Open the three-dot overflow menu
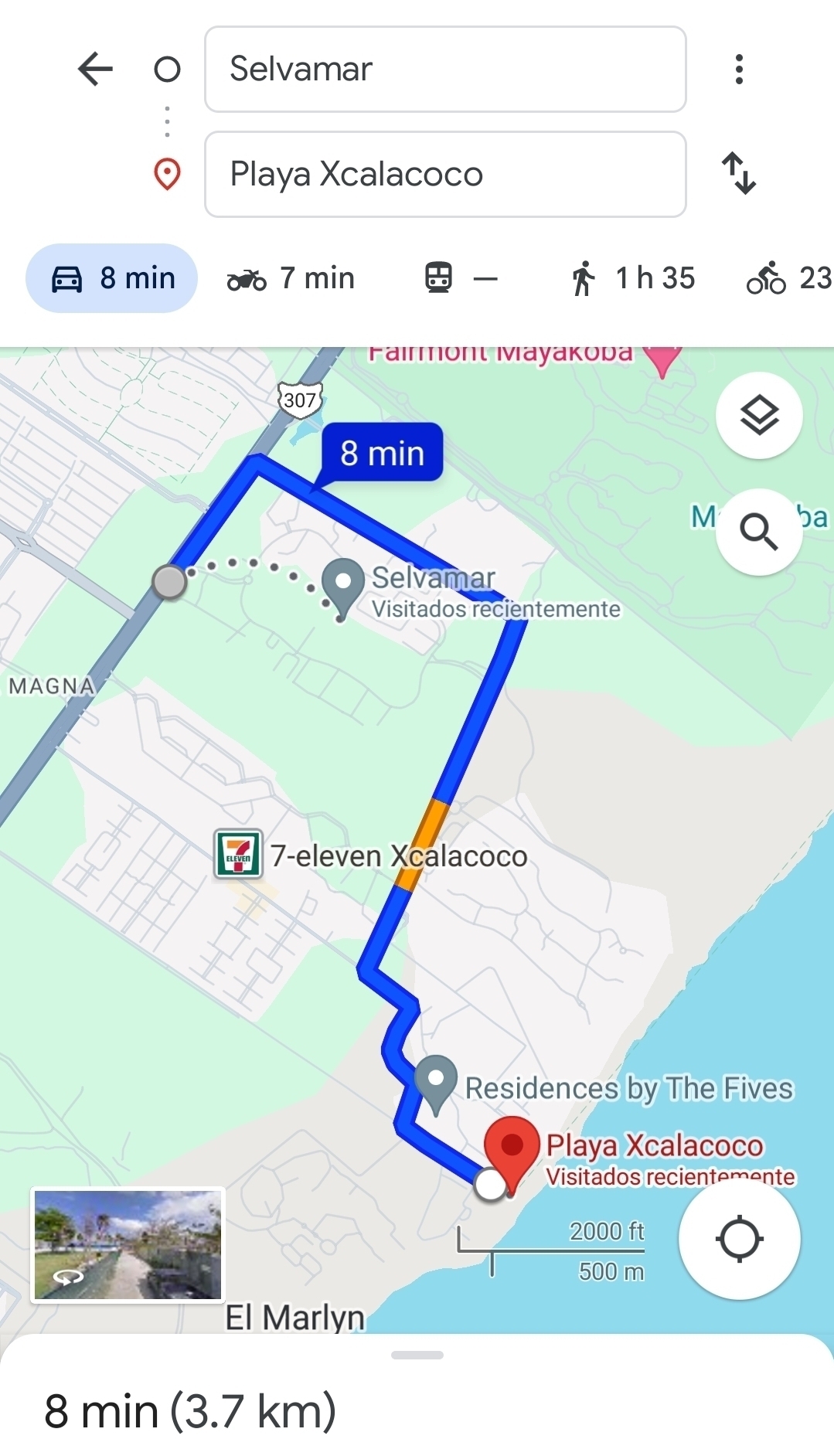834x1456 pixels. tap(739, 69)
